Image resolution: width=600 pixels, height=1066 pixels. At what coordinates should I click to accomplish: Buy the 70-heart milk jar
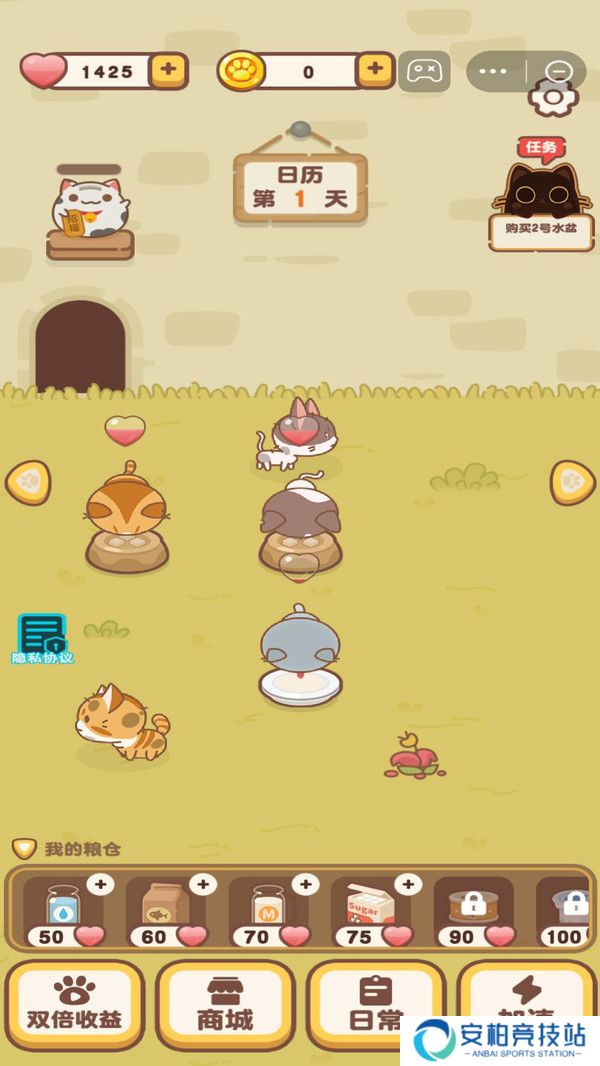point(270,910)
